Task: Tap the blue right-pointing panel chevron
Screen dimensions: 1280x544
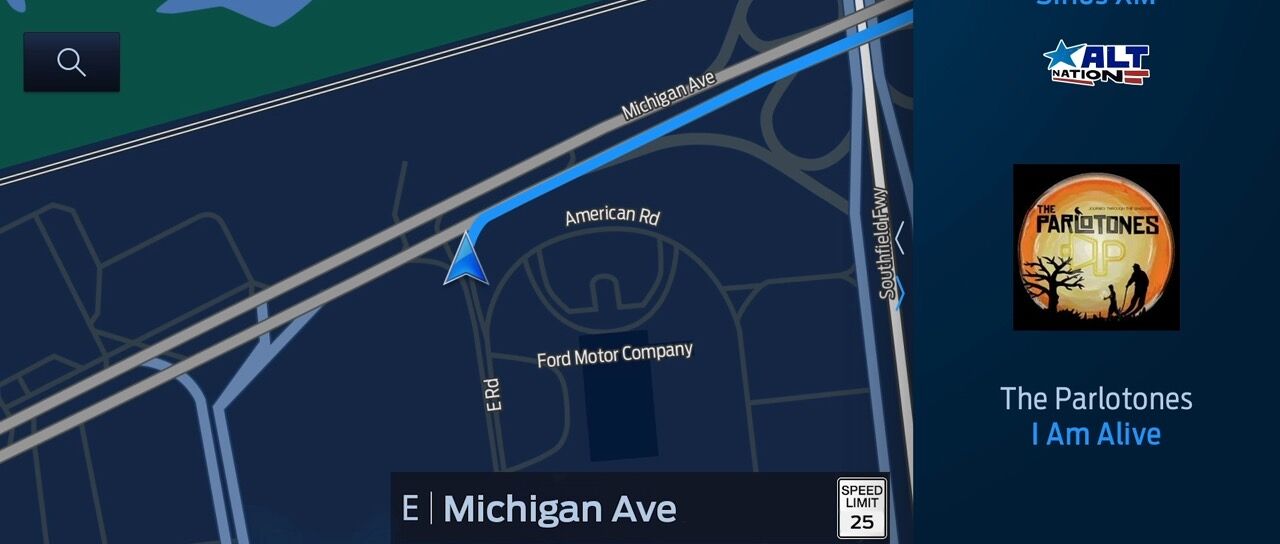Action: (900, 293)
